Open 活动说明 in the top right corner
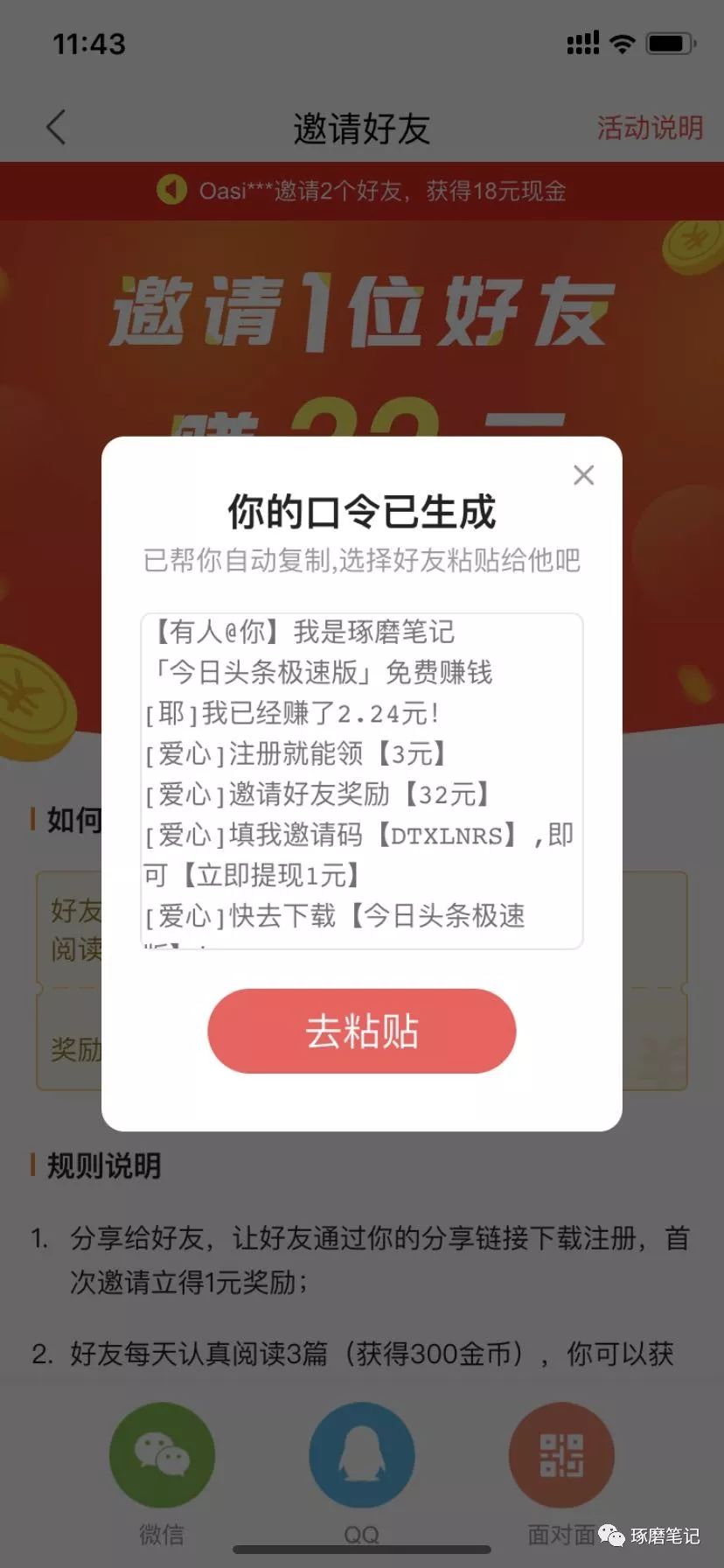Screen dimensions: 724x1568 coord(649,129)
